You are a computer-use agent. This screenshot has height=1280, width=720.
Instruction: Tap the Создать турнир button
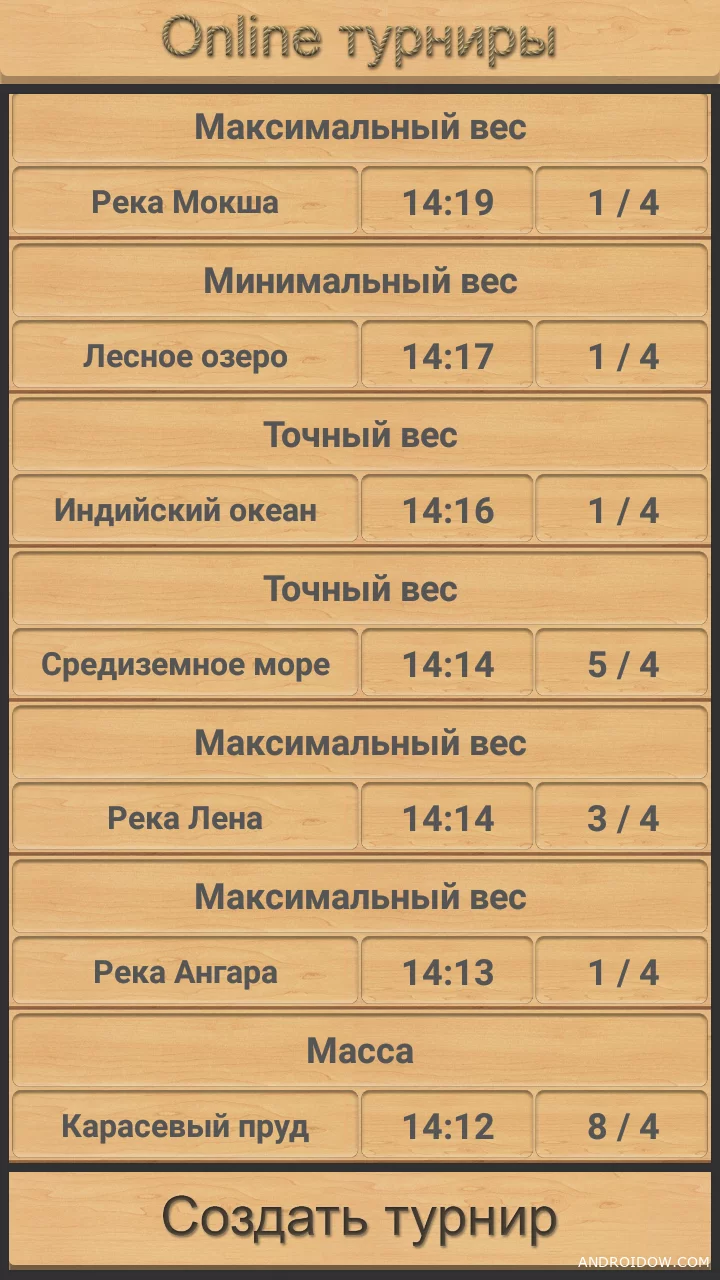360,1218
